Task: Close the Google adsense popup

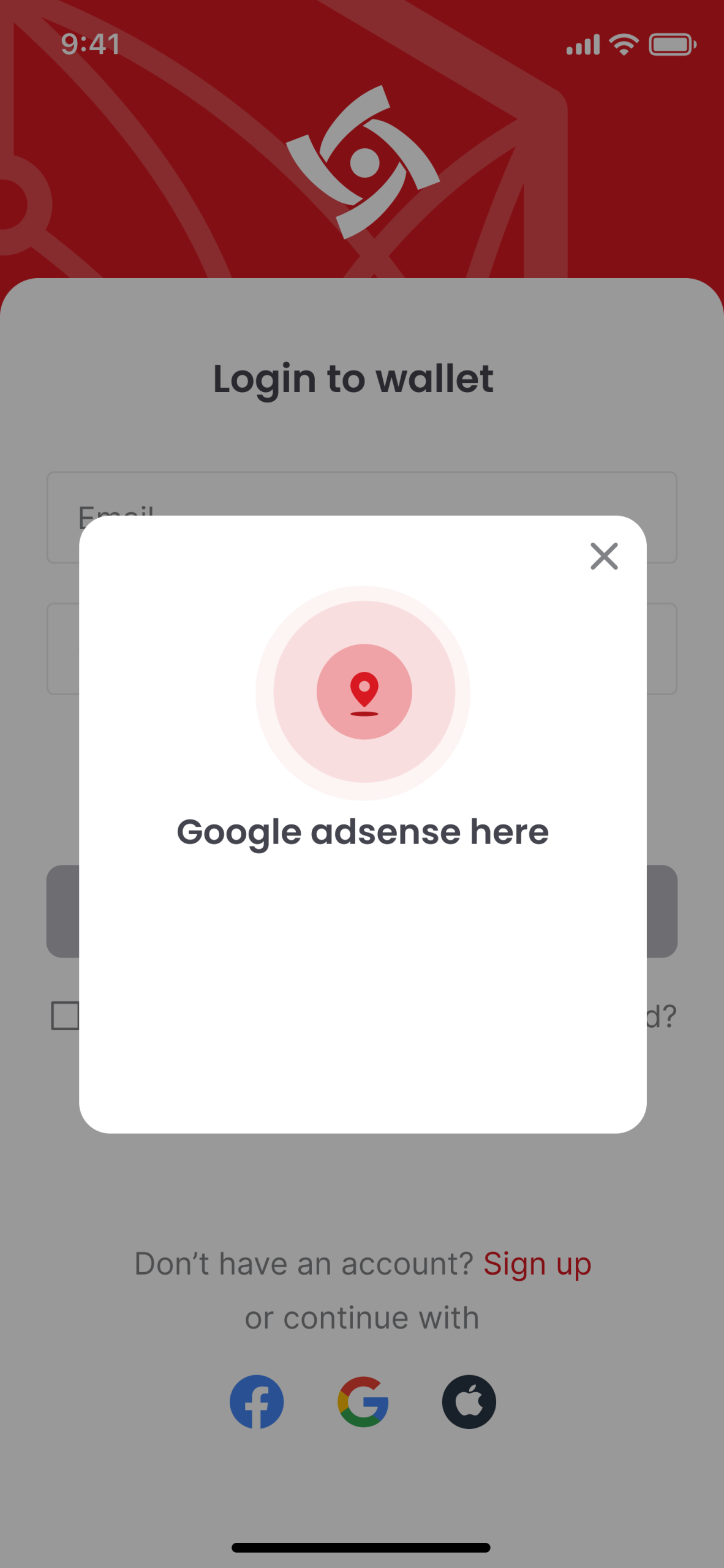Action: [x=604, y=556]
